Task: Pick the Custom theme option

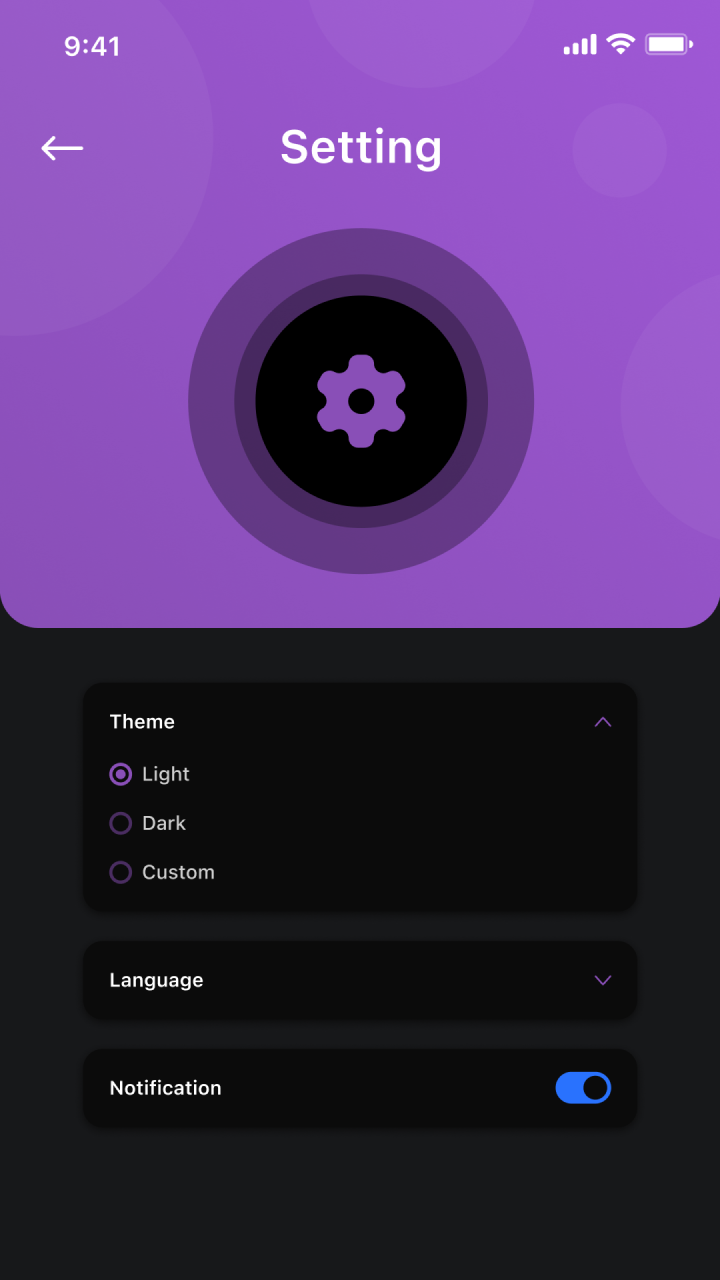Action: 121,872
